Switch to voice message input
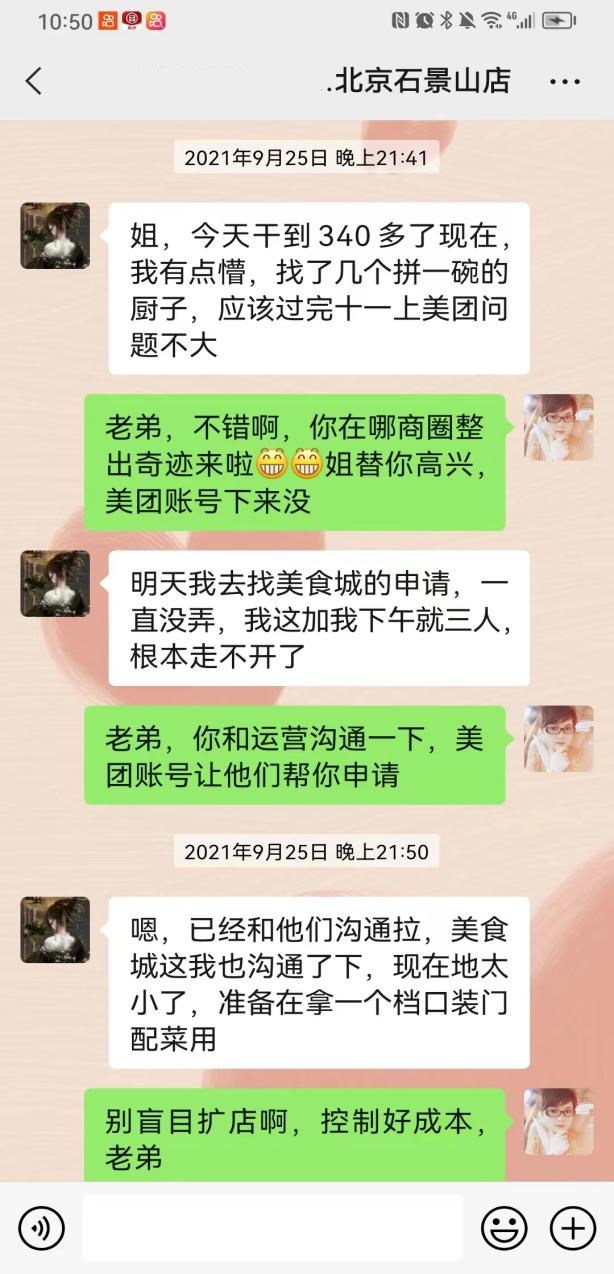This screenshot has width=614, height=1274. (x=42, y=1227)
